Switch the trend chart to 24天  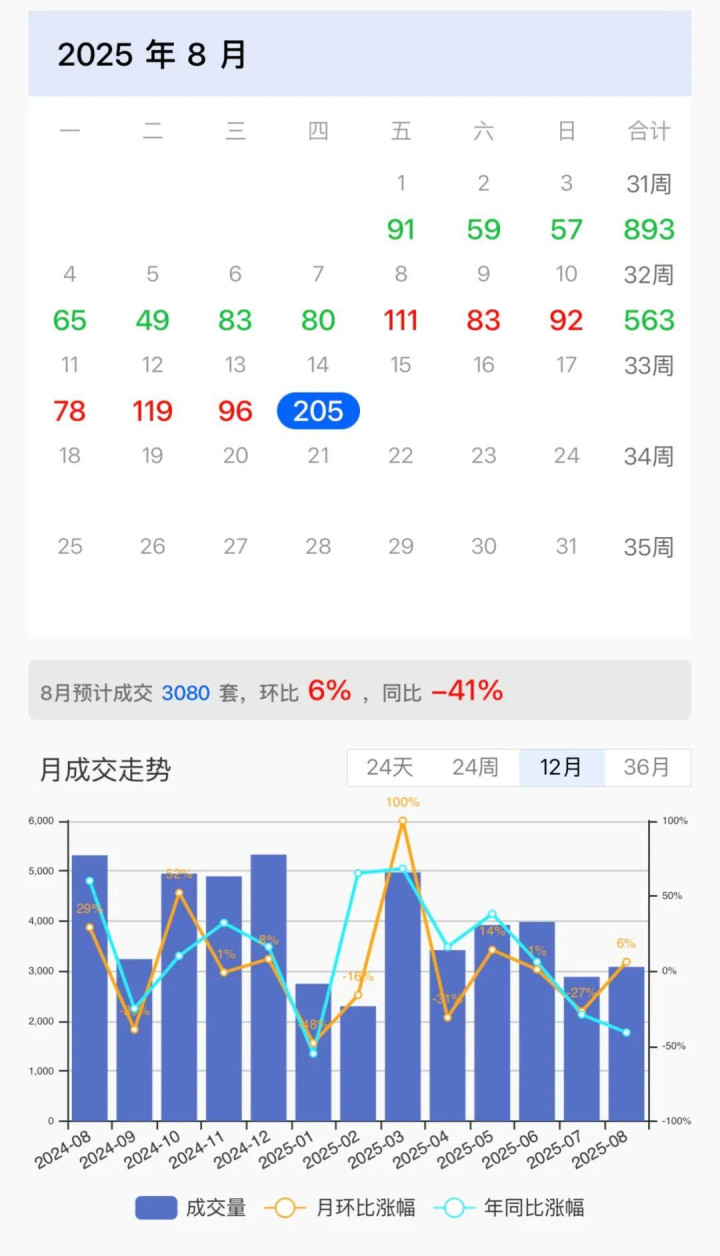[x=390, y=768]
